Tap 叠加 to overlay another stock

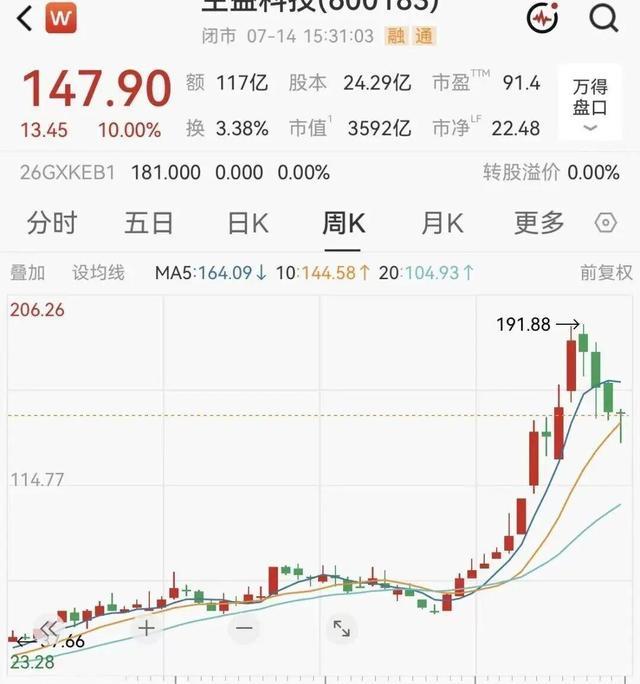[27, 273]
